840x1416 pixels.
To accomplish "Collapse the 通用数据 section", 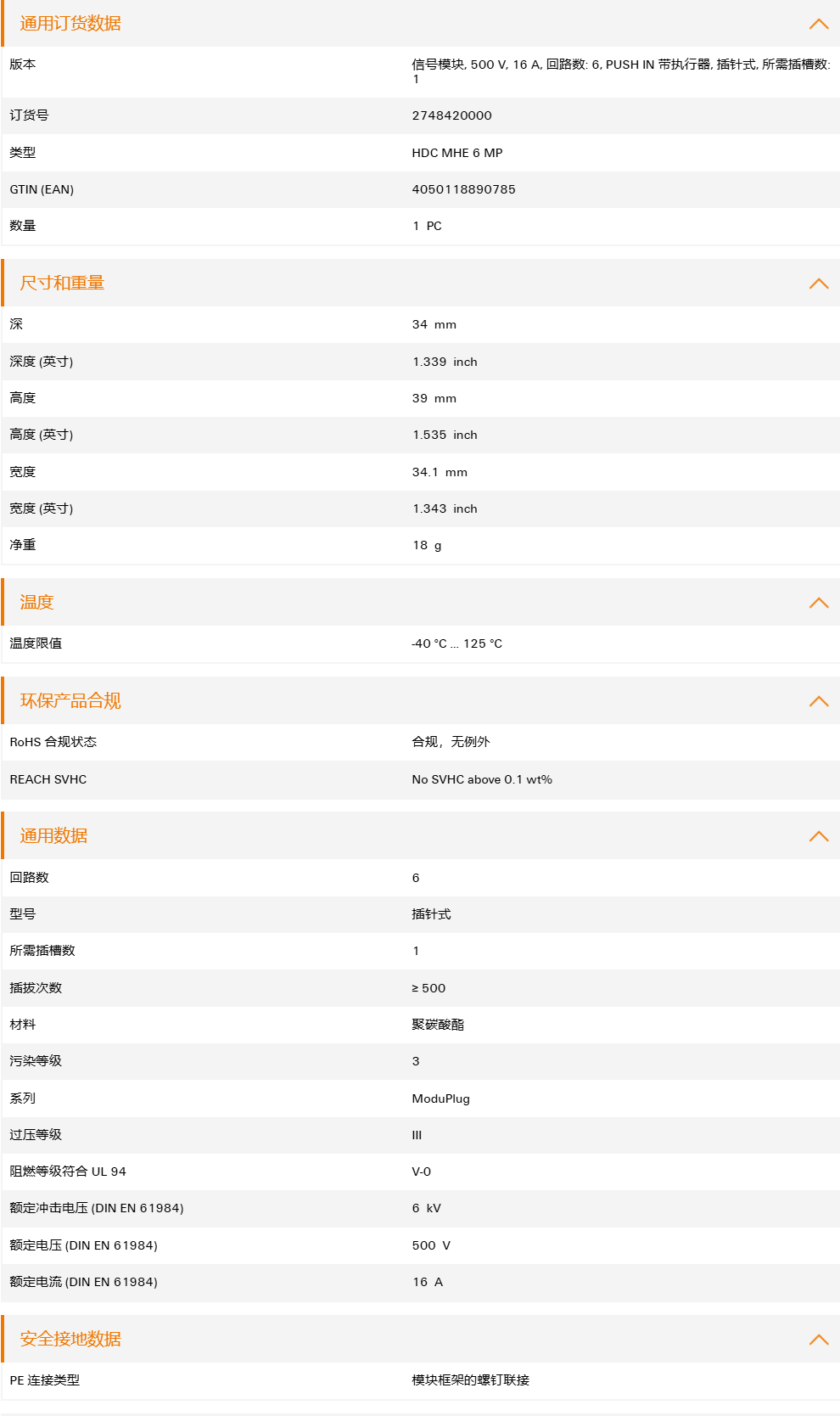I will (819, 836).
